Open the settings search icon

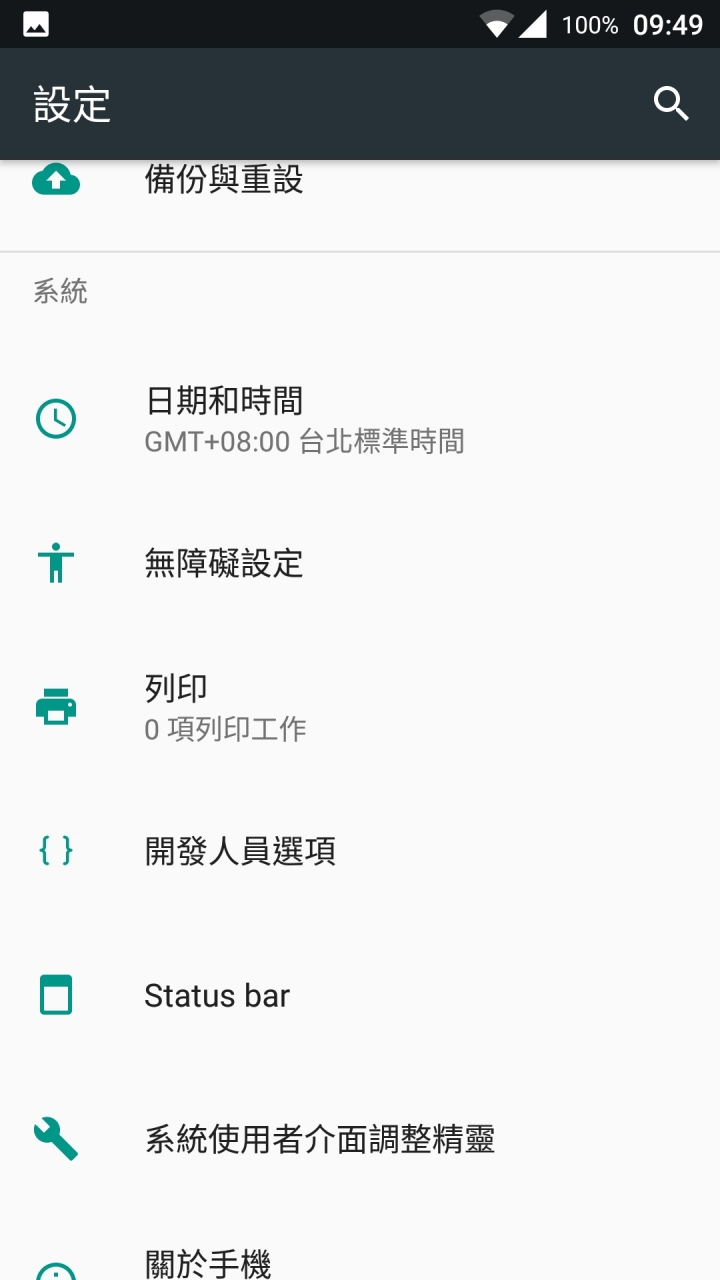671,104
